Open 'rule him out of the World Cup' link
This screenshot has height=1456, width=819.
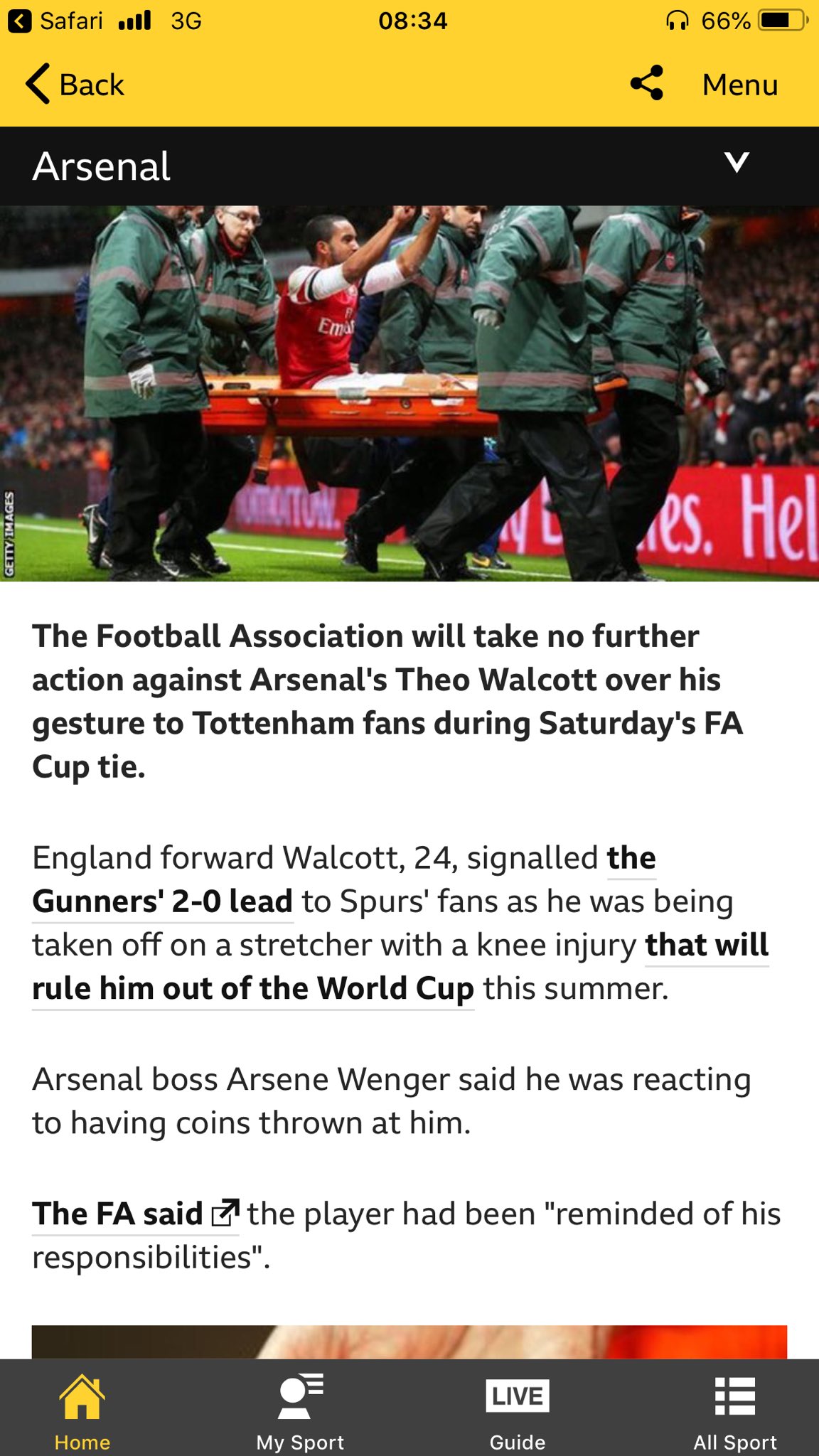click(x=252, y=988)
